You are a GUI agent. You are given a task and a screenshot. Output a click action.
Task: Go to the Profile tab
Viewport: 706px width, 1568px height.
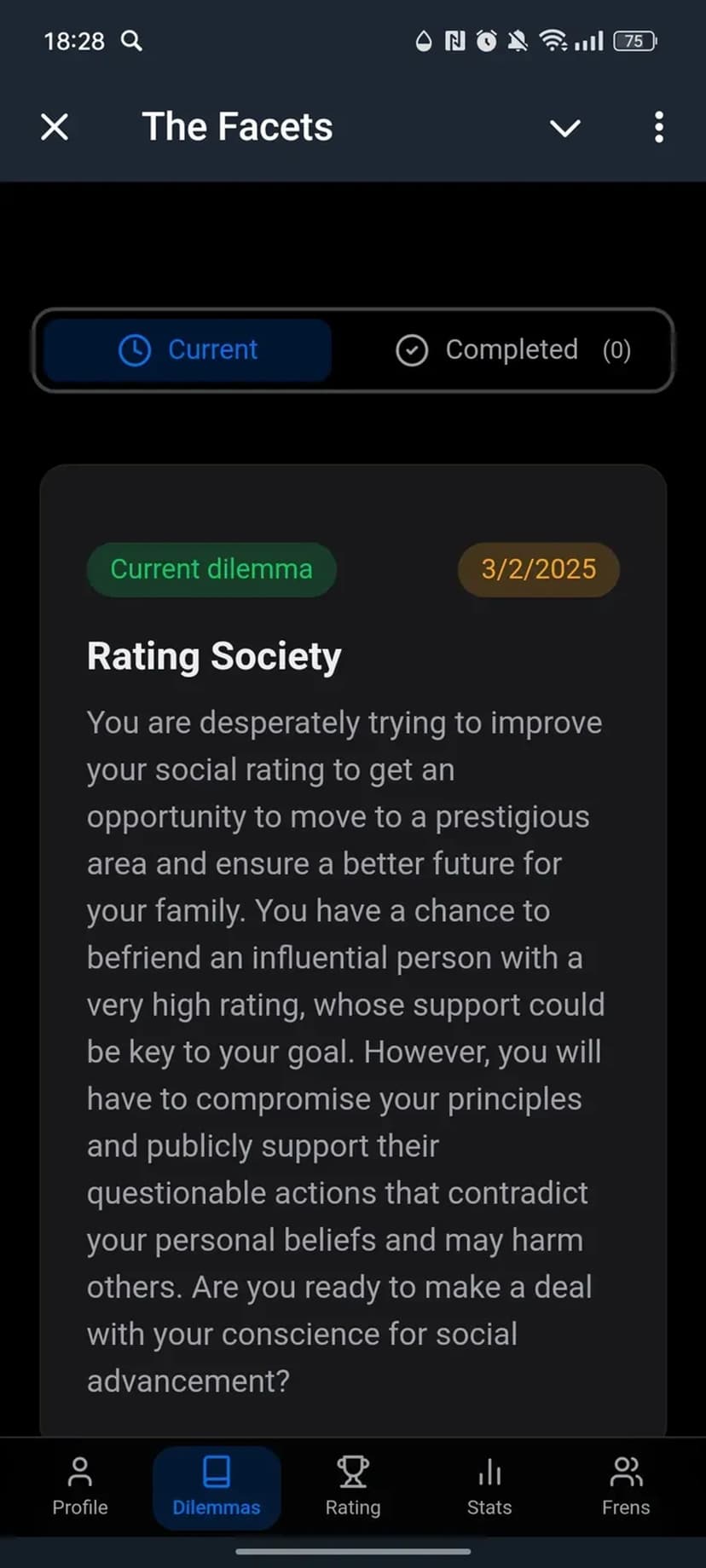tap(80, 1486)
